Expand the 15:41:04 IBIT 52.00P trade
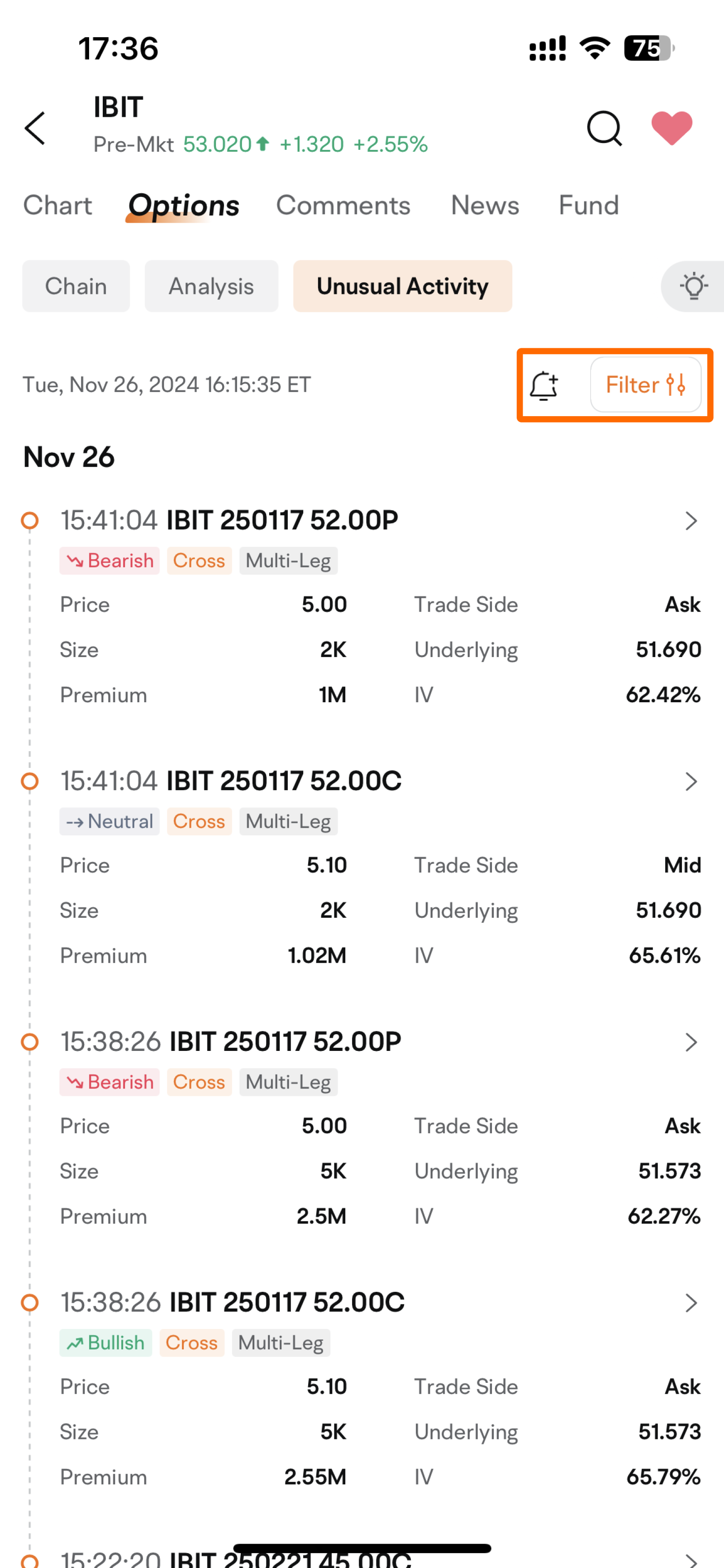The width and height of the screenshot is (724, 1568). (690, 520)
